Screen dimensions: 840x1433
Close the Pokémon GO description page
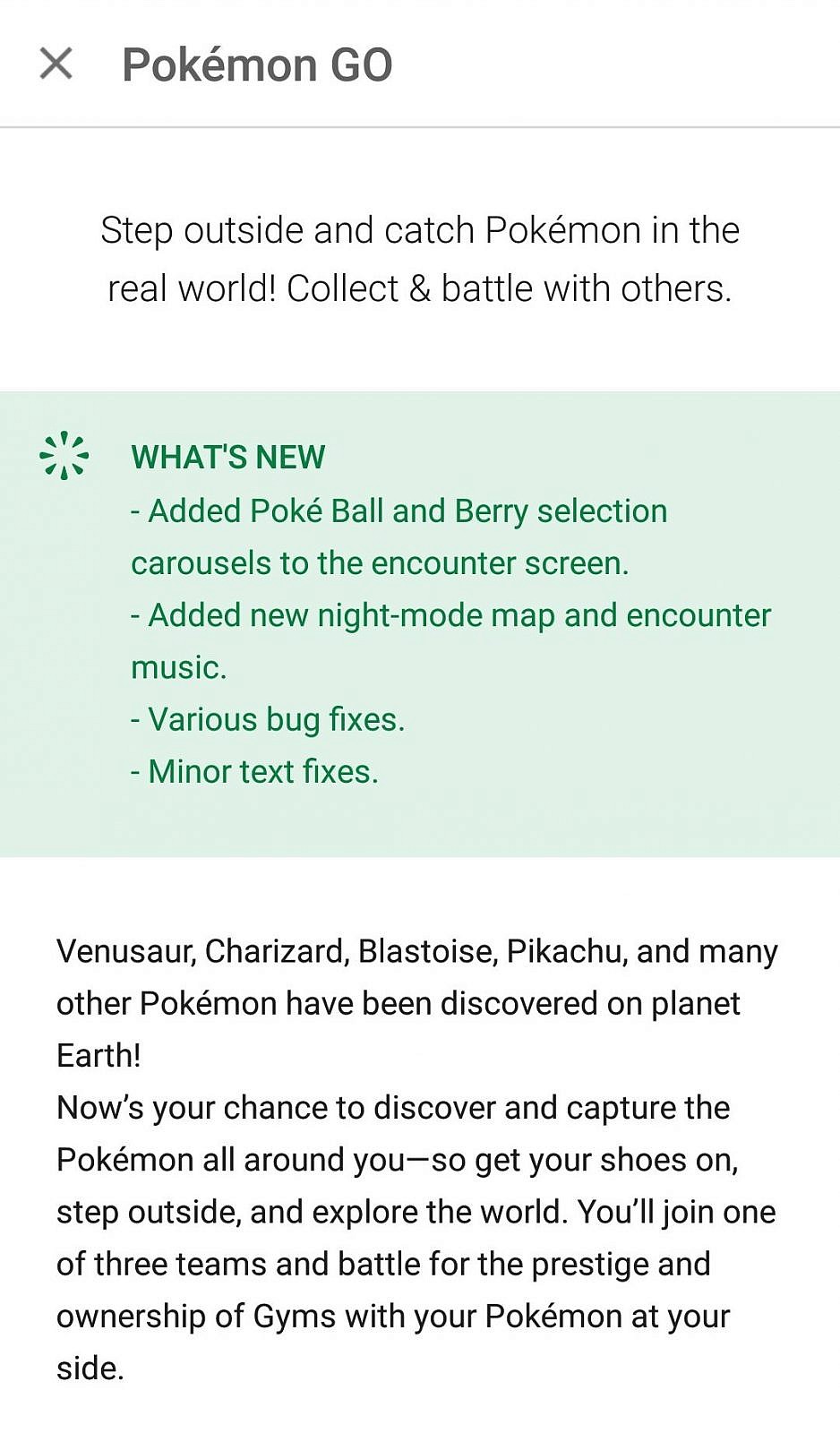point(56,64)
